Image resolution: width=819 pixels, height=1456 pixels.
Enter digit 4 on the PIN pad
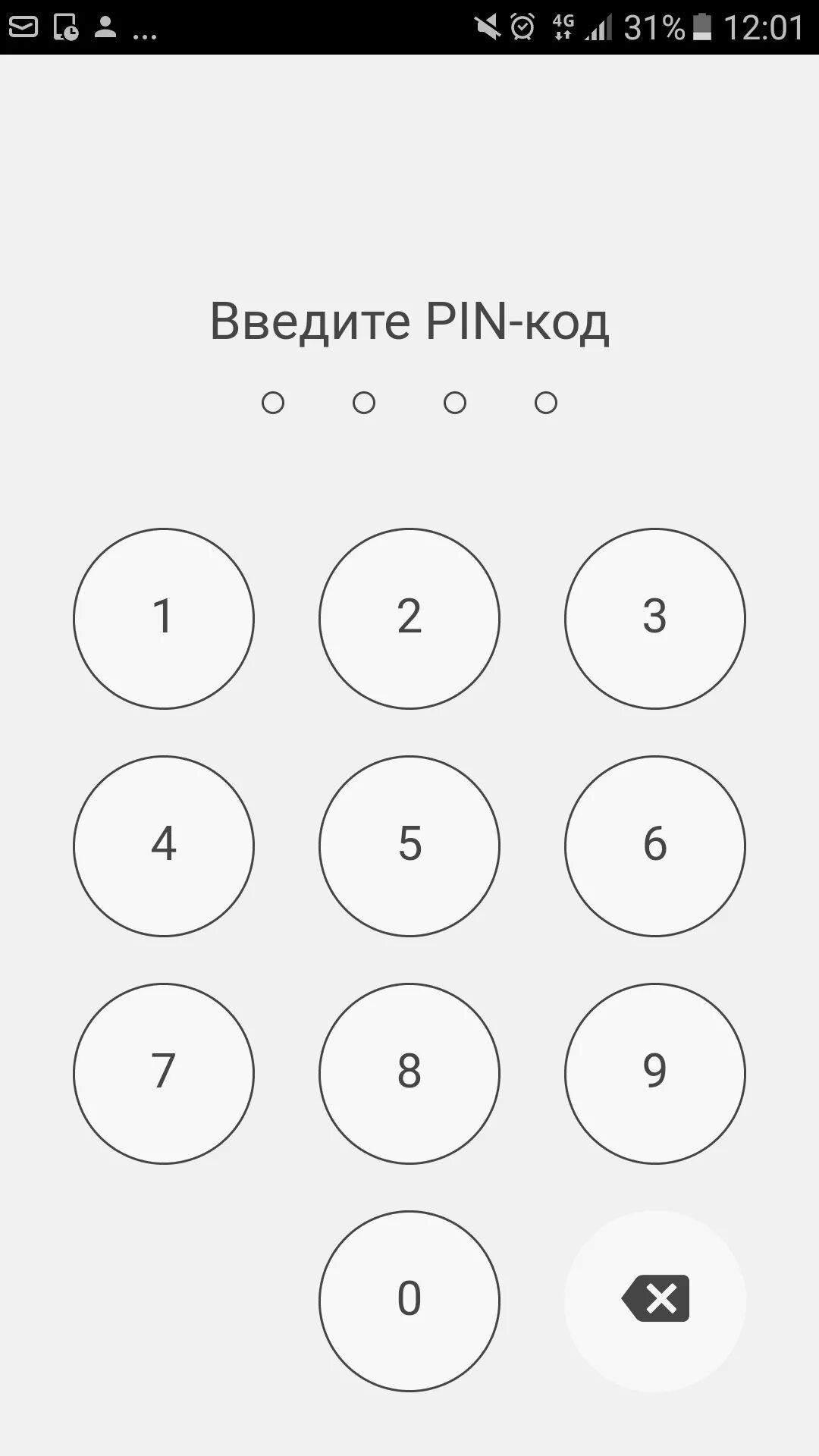coord(164,846)
